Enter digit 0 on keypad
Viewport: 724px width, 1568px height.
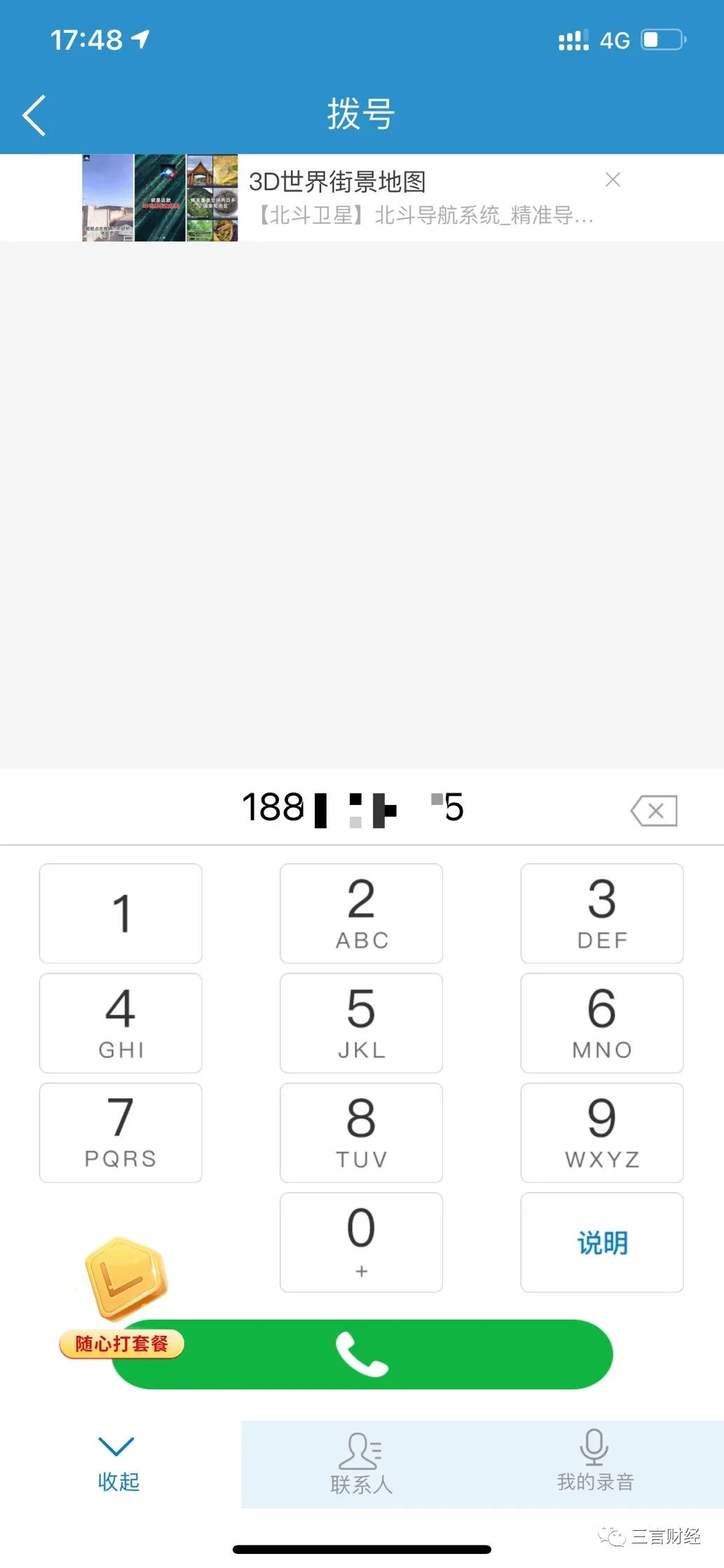click(361, 1242)
